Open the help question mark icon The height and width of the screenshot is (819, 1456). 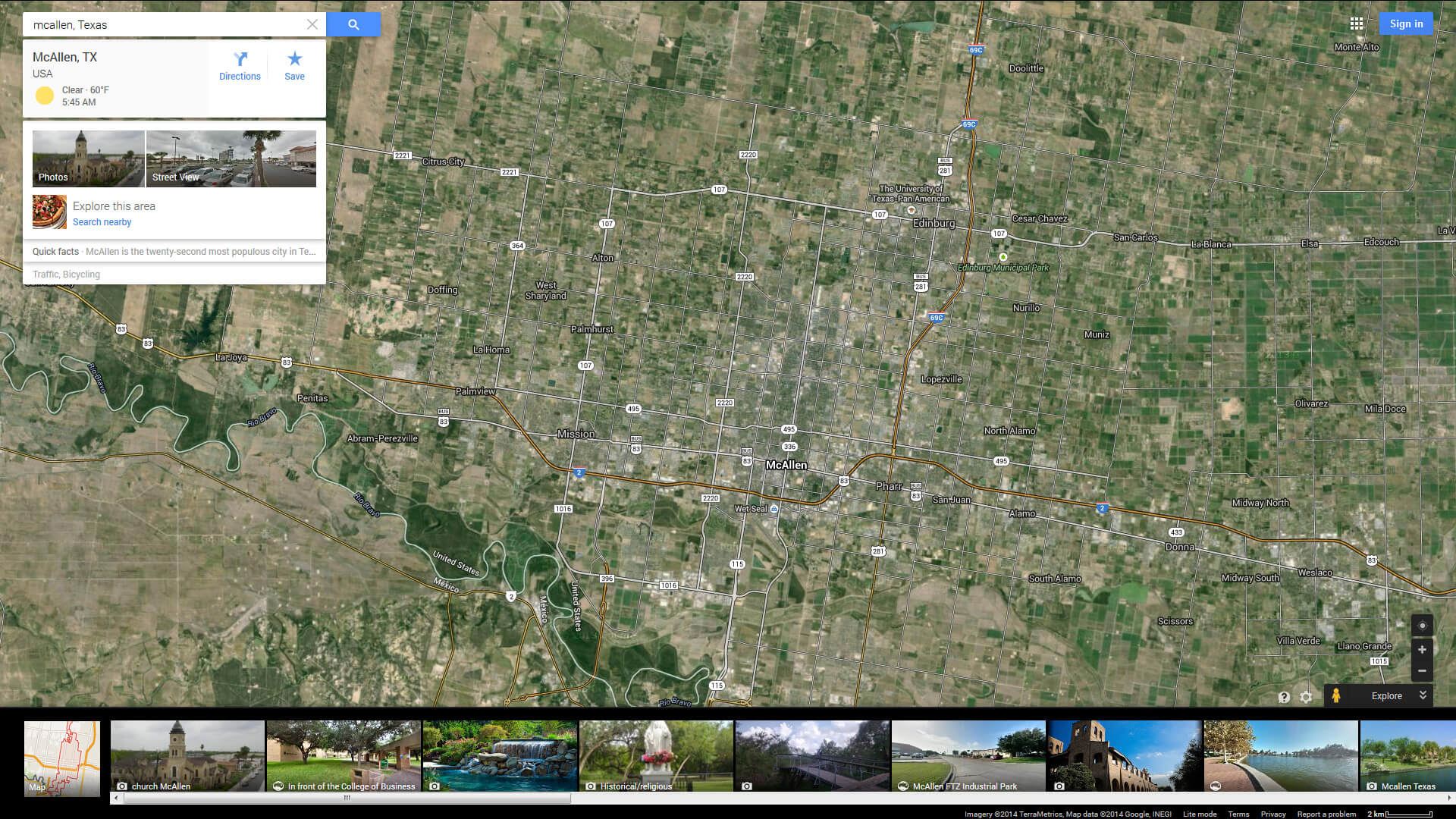[x=1284, y=697]
